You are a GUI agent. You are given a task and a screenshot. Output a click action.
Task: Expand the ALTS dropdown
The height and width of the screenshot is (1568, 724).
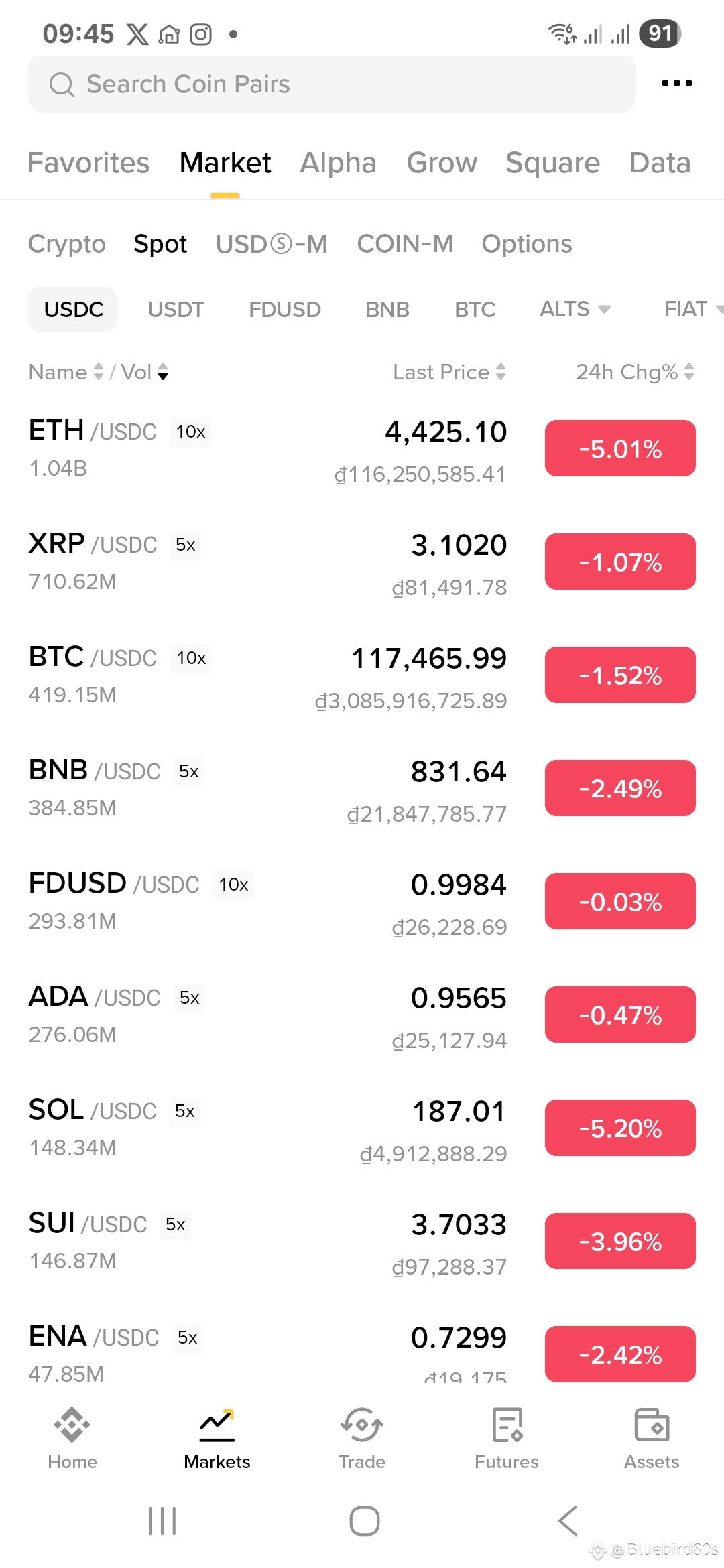pyautogui.click(x=575, y=309)
